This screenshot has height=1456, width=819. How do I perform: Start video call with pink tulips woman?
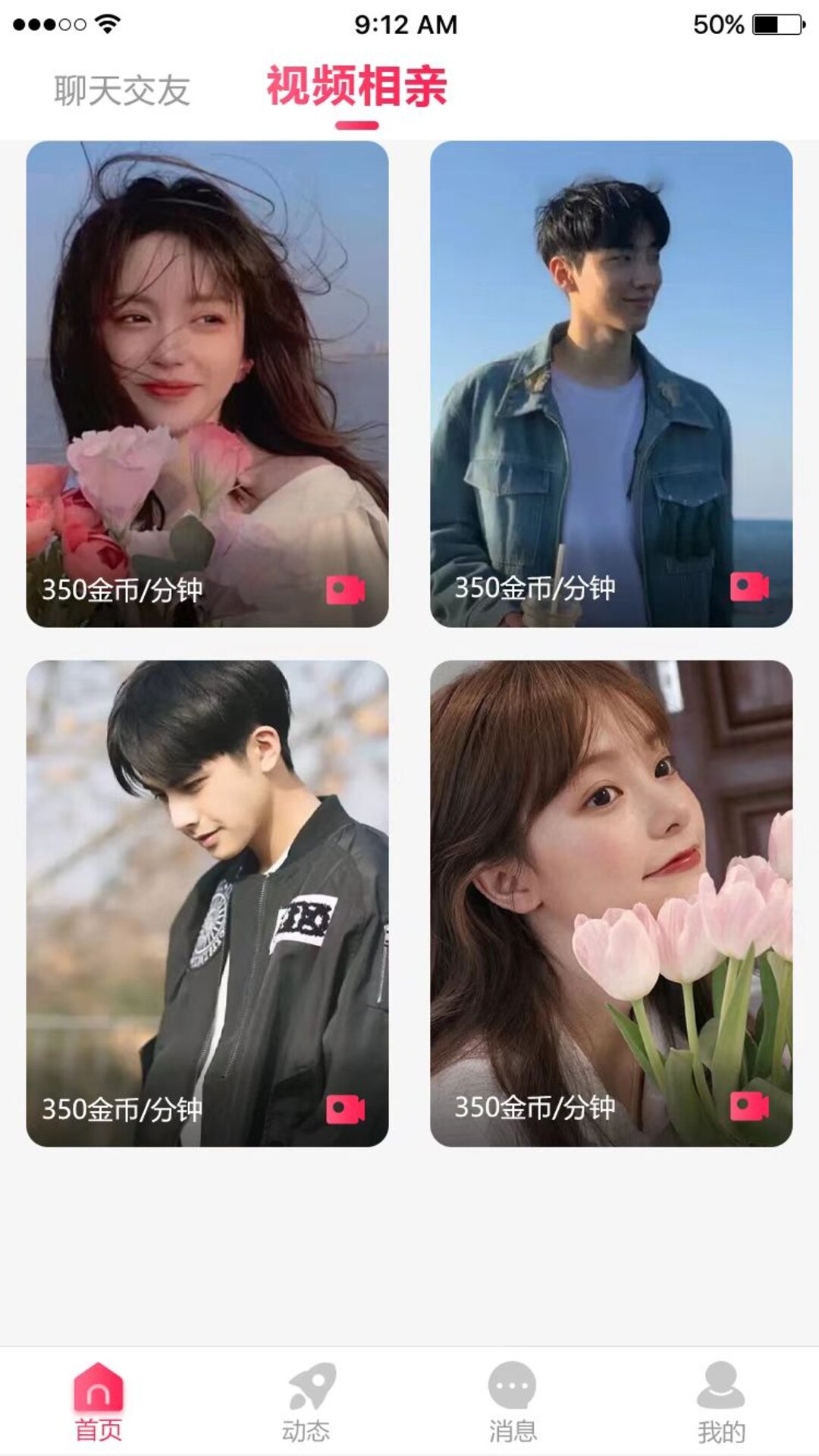(749, 1106)
